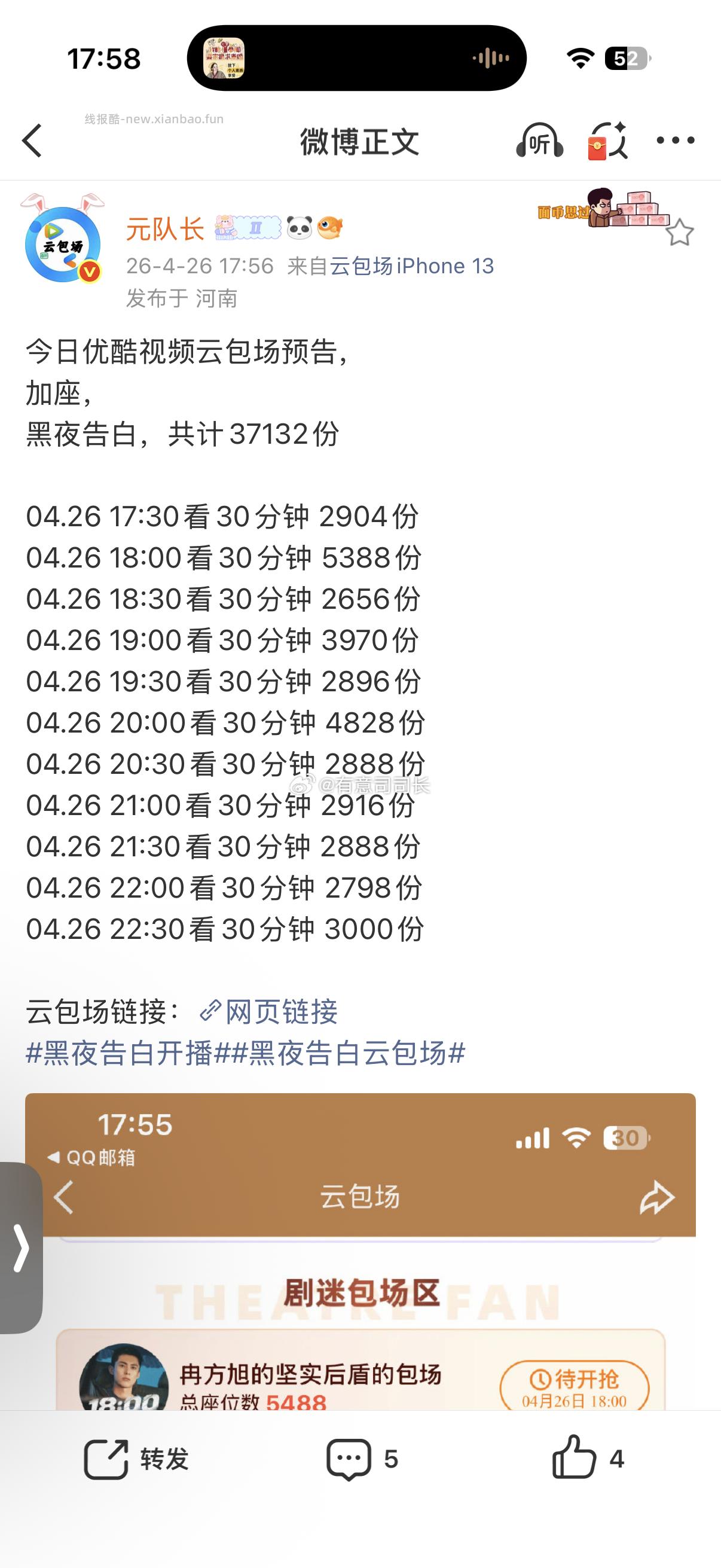Open hashtag #黑夜告白云包场#
The image size is (721, 1568).
point(349,1054)
